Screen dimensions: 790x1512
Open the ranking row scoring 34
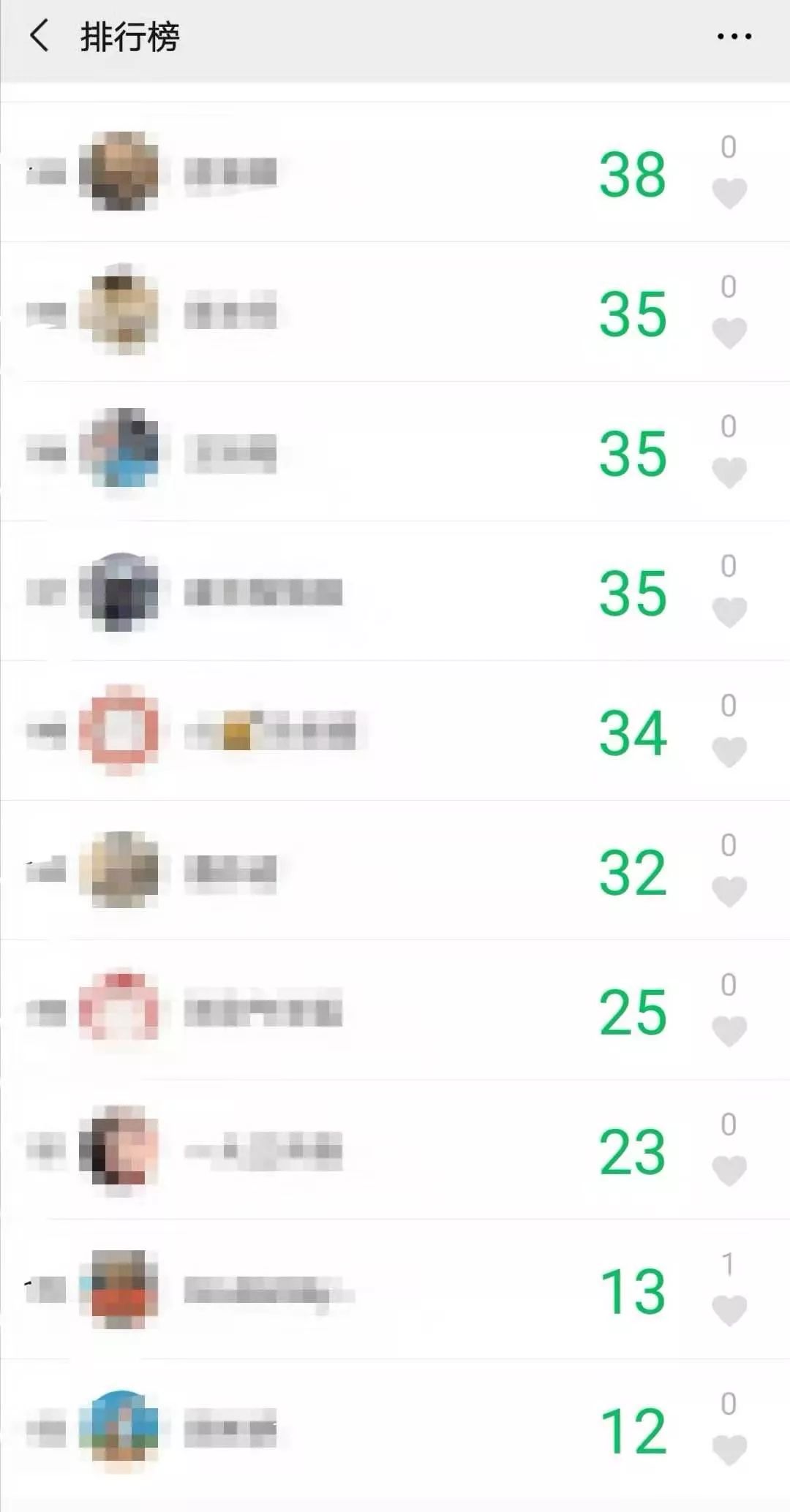pyautogui.click(x=439, y=731)
